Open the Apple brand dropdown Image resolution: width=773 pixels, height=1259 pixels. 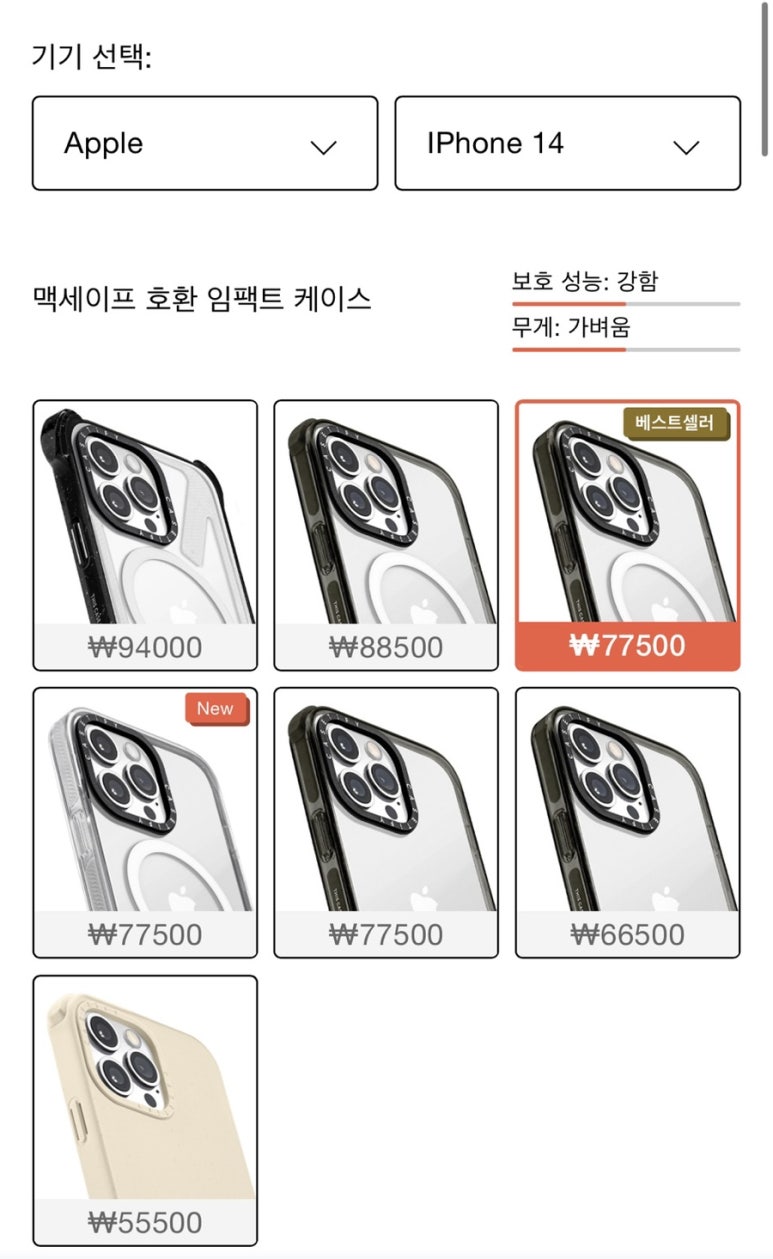coord(205,143)
